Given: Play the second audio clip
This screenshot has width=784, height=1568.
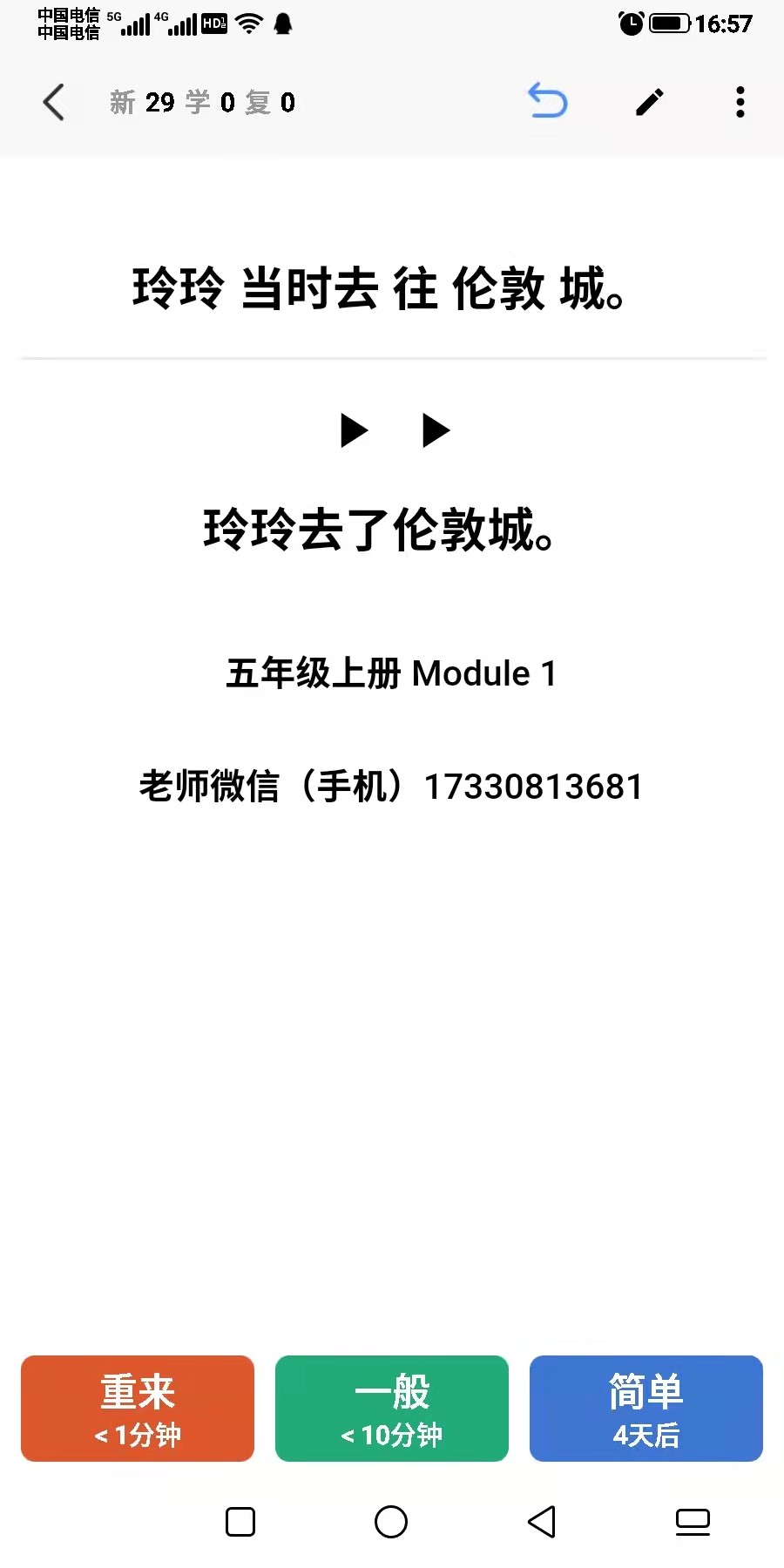Looking at the screenshot, I should 436,430.
